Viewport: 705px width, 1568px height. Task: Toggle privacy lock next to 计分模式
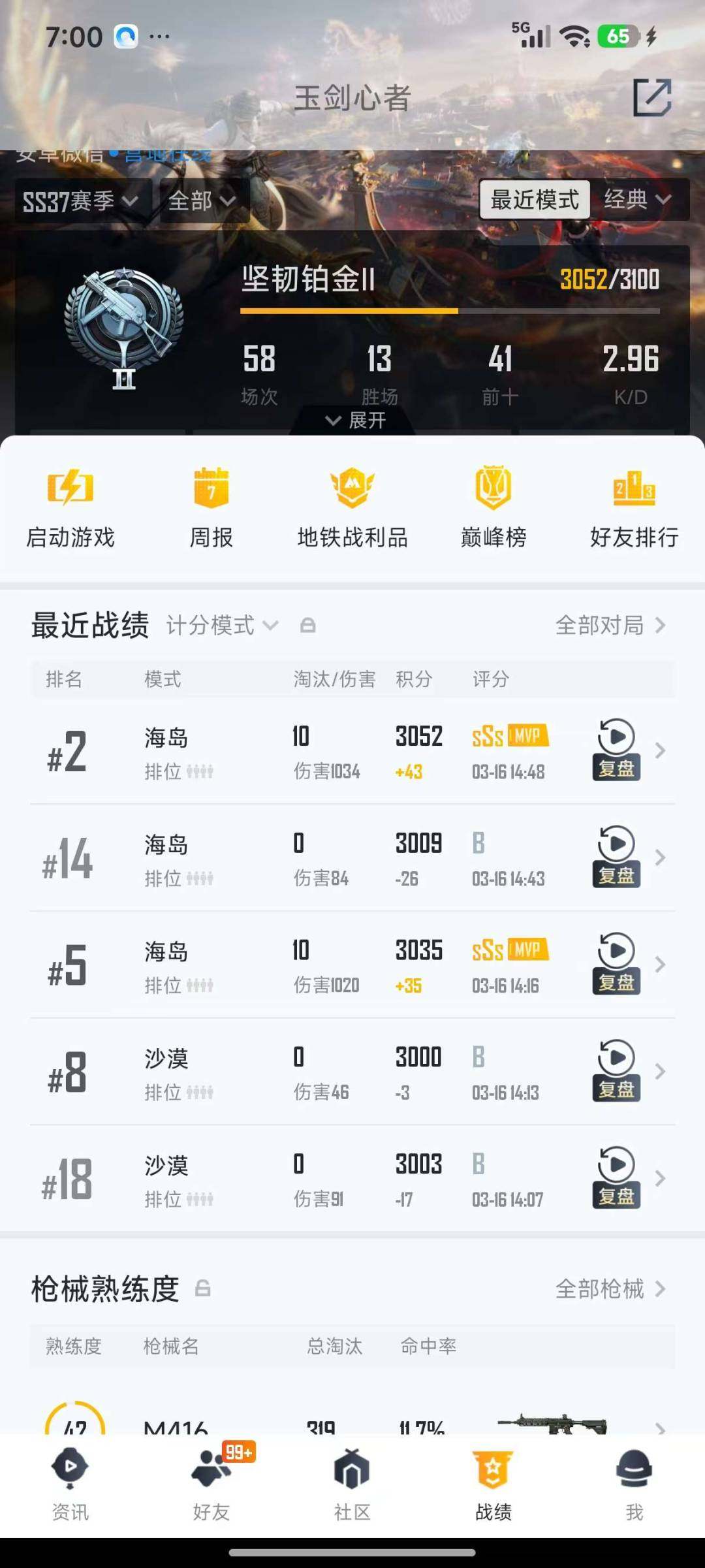[307, 625]
